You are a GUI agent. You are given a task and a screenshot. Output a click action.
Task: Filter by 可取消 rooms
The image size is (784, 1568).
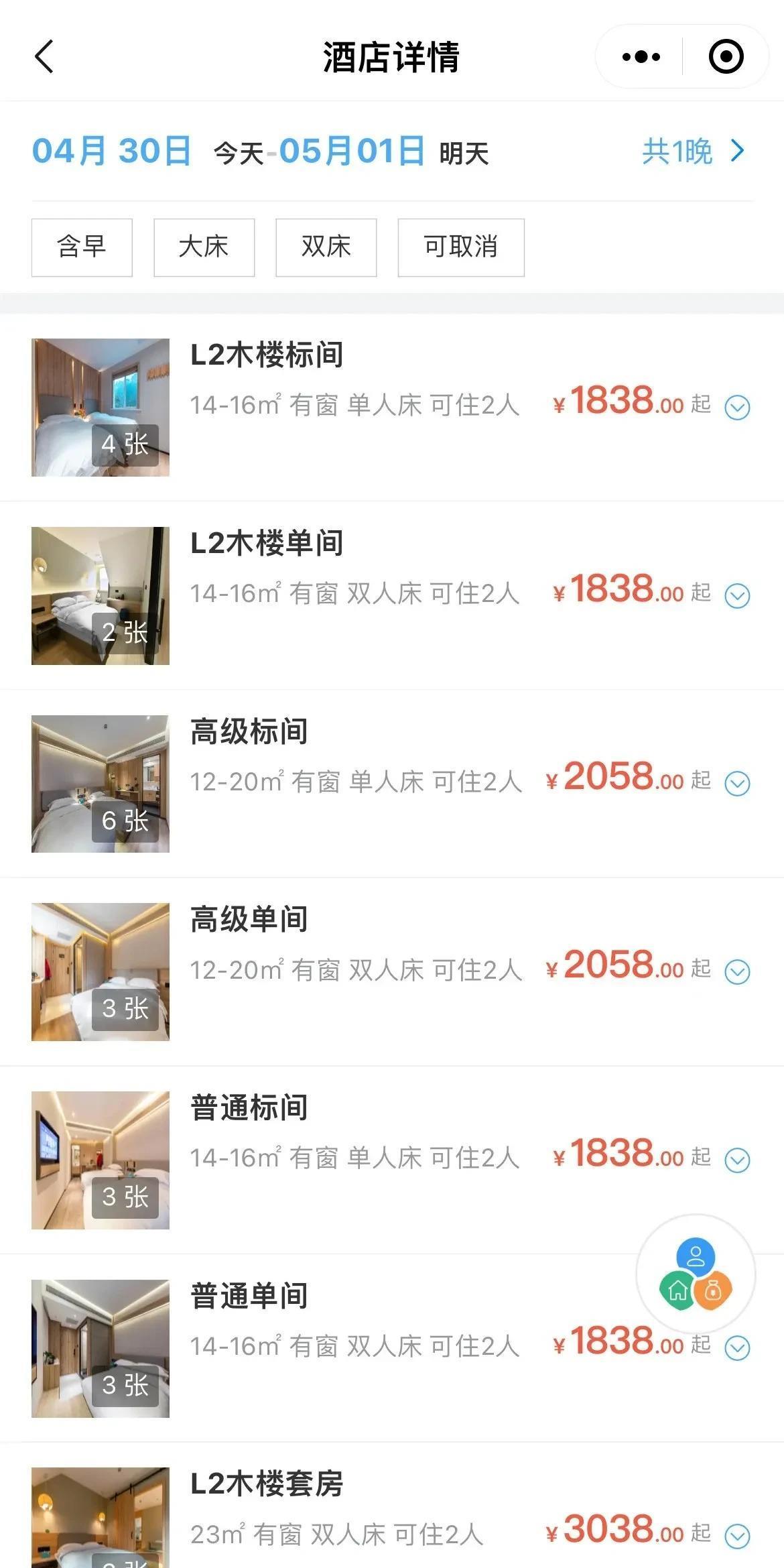460,247
